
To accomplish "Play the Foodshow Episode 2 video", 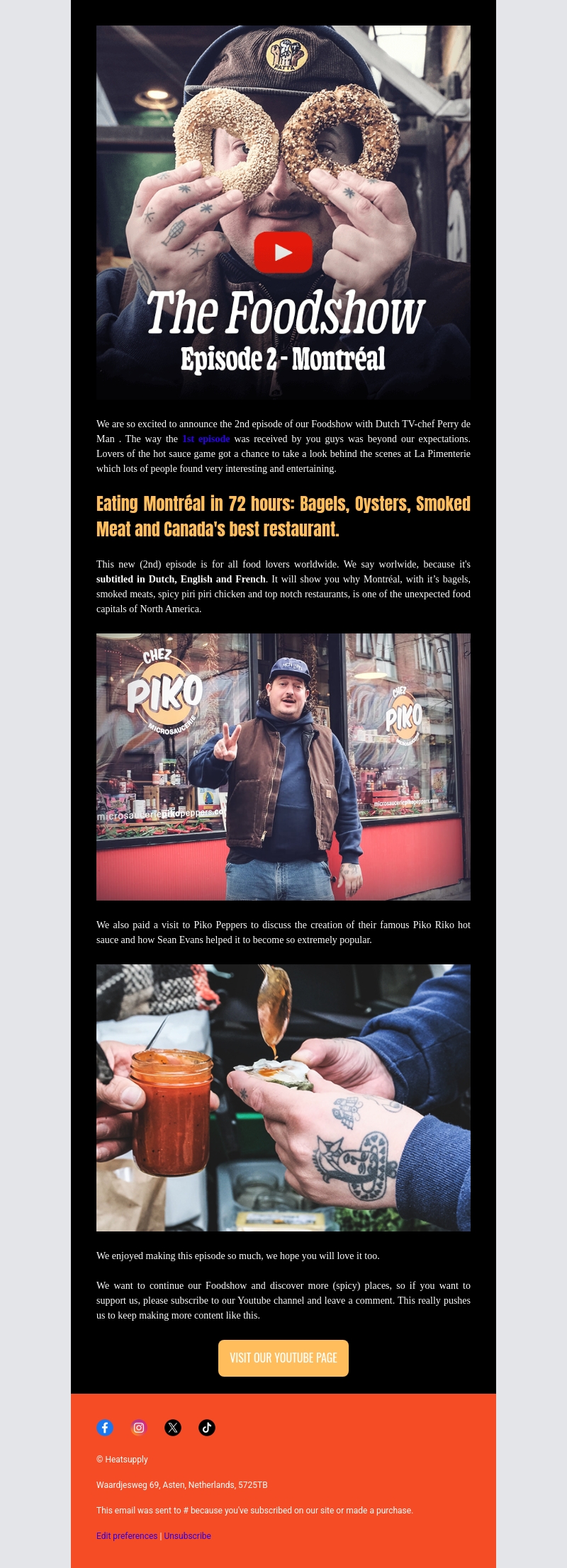I will 283,252.
